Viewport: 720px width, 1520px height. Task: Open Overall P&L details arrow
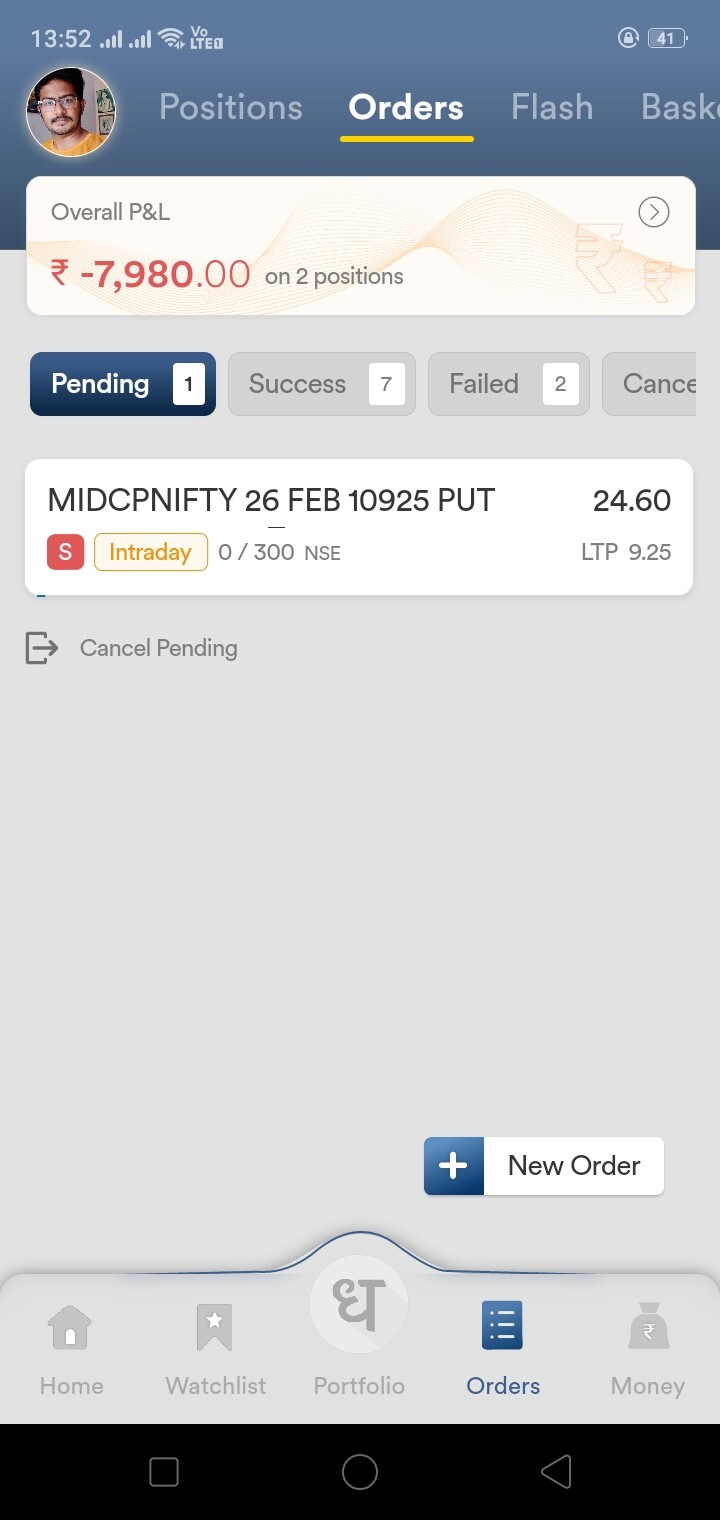point(653,212)
